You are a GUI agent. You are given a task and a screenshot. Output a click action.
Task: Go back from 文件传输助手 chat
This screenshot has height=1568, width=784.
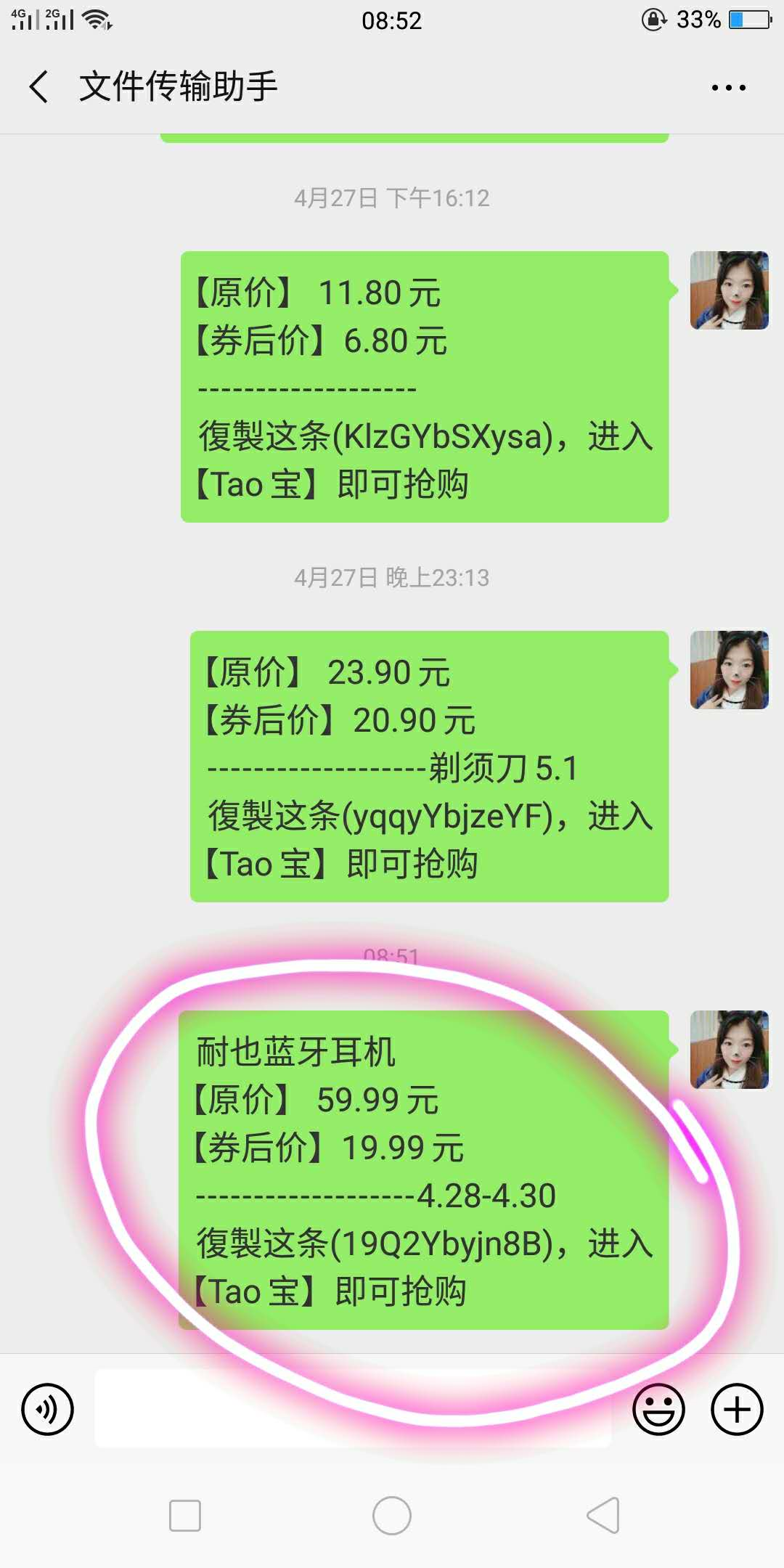coord(39,87)
